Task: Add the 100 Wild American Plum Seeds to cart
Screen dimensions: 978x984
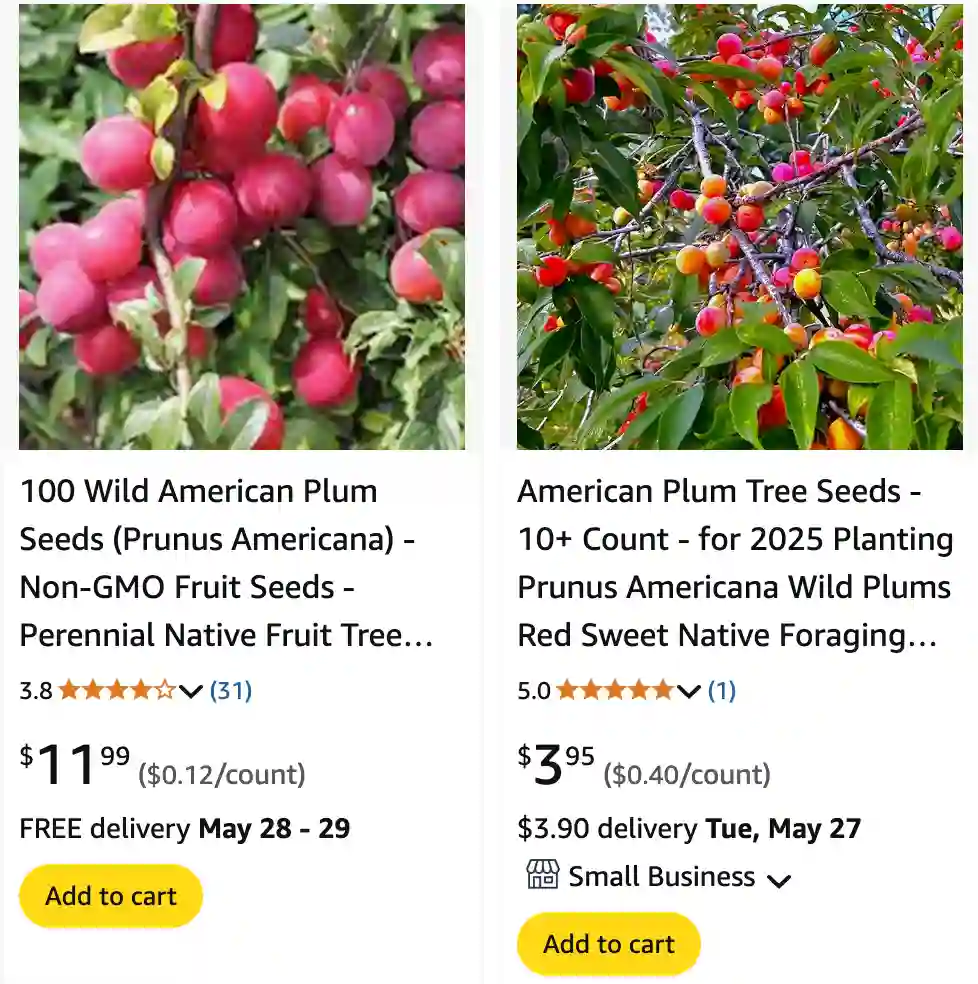Action: [x=110, y=895]
